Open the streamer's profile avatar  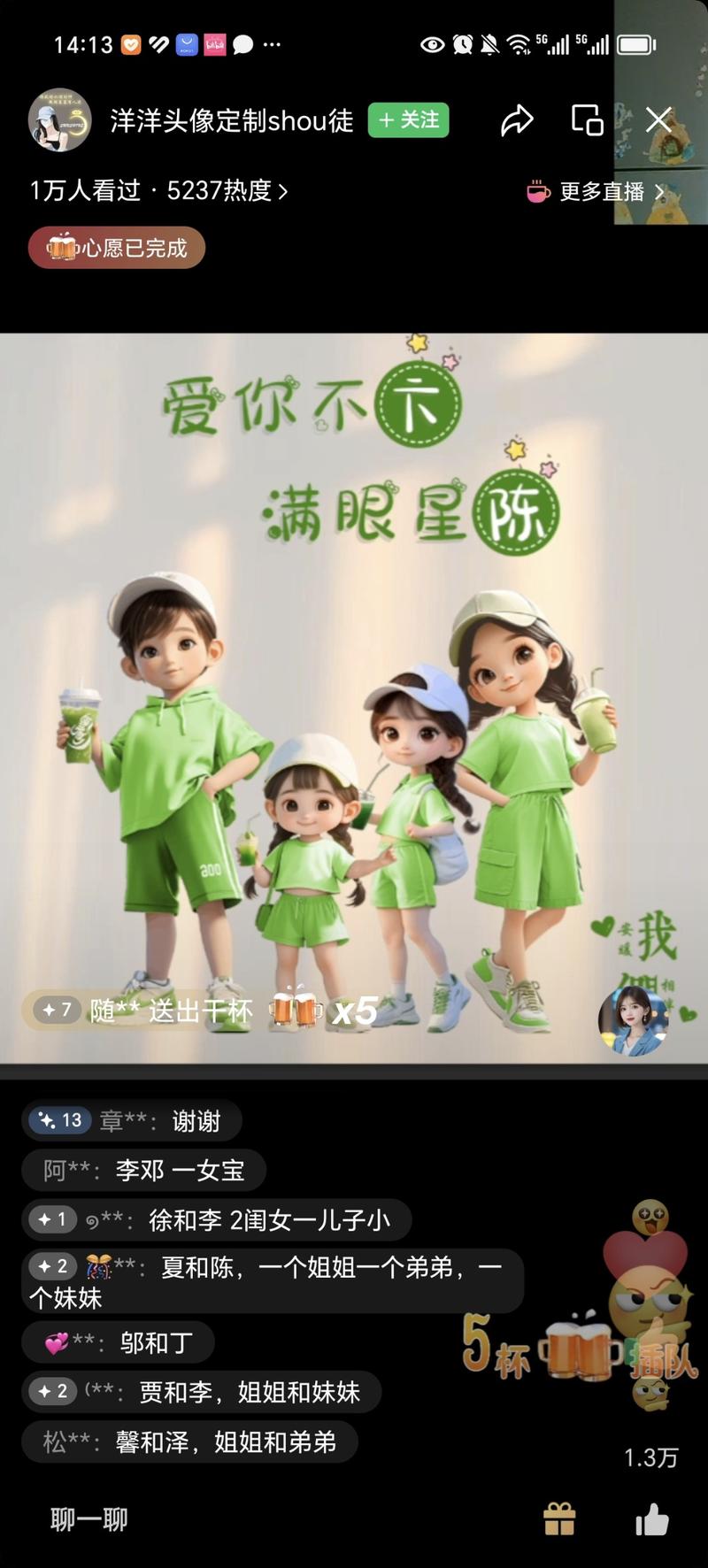pyautogui.click(x=60, y=120)
